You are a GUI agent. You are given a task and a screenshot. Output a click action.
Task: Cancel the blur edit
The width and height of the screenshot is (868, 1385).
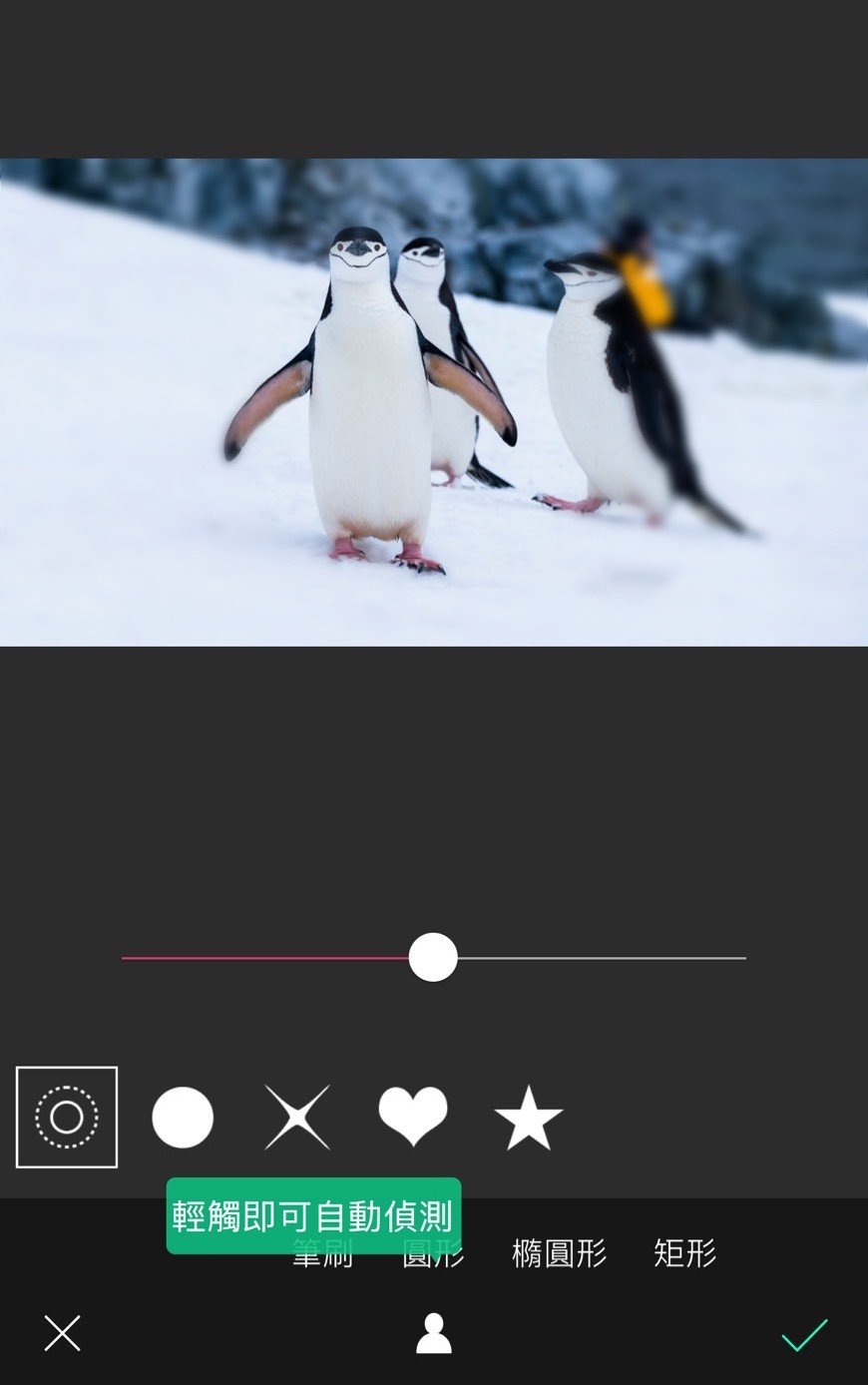[62, 1333]
